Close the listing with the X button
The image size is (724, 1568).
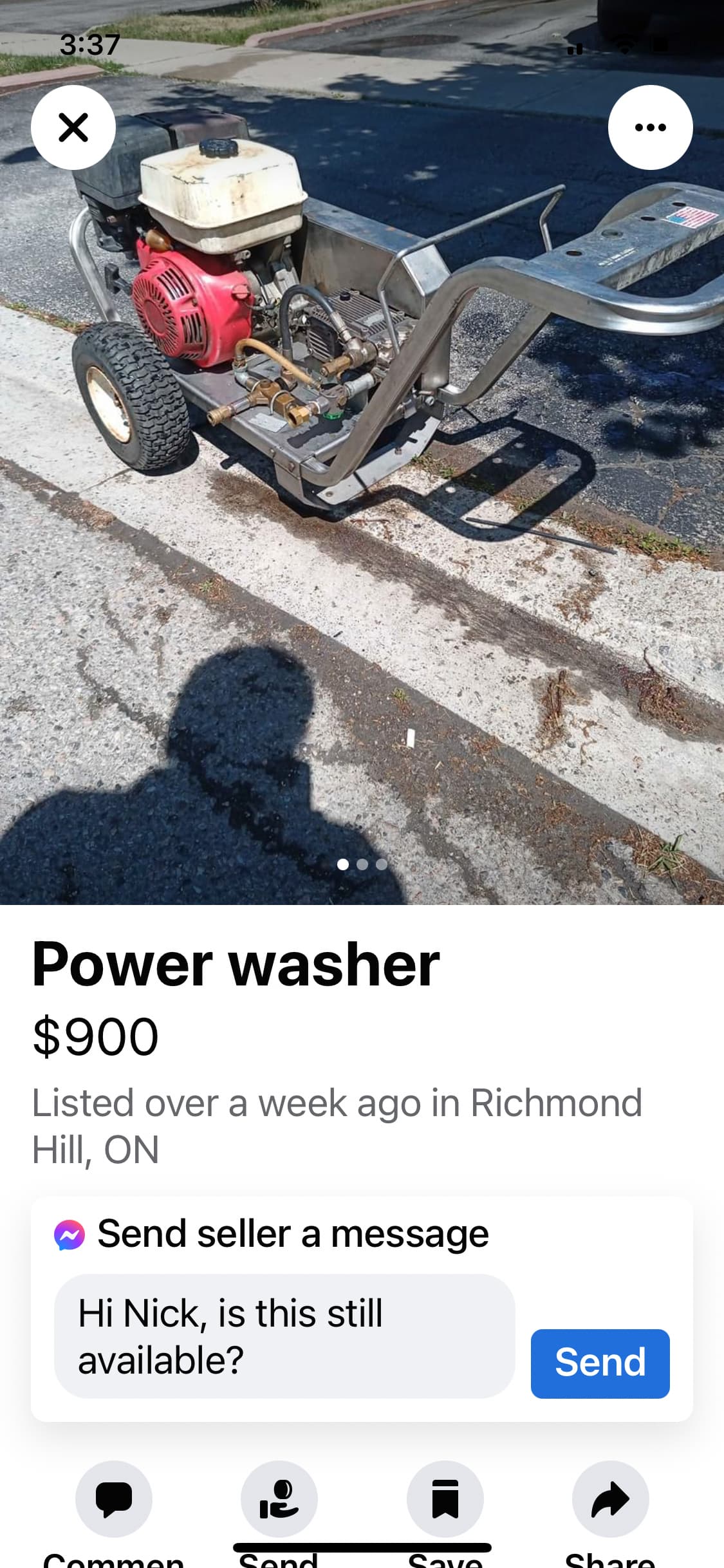click(x=73, y=127)
